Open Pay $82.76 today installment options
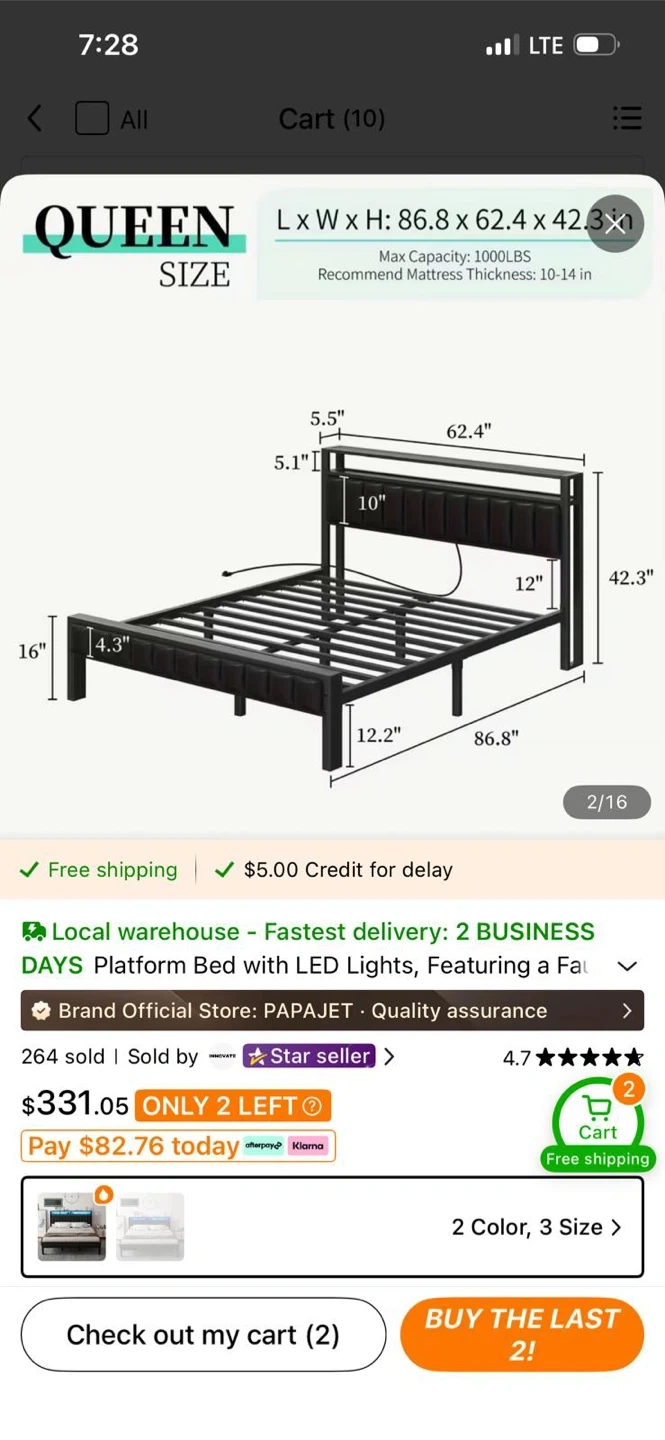 (178, 1146)
